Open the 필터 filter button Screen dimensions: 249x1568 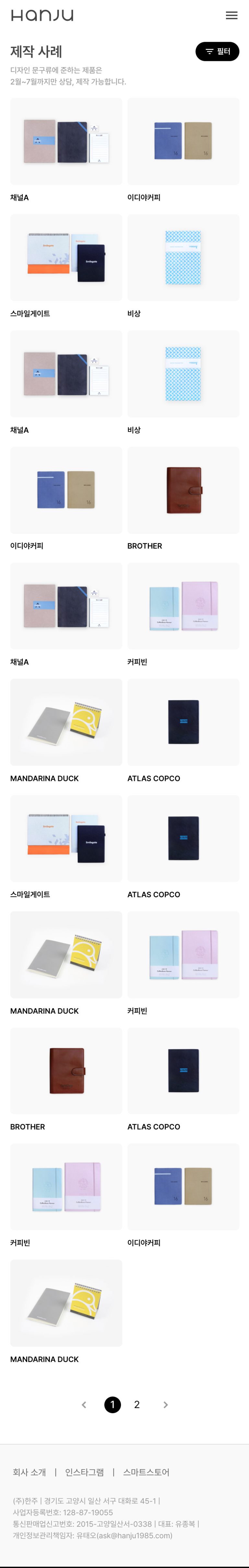pyautogui.click(x=217, y=52)
